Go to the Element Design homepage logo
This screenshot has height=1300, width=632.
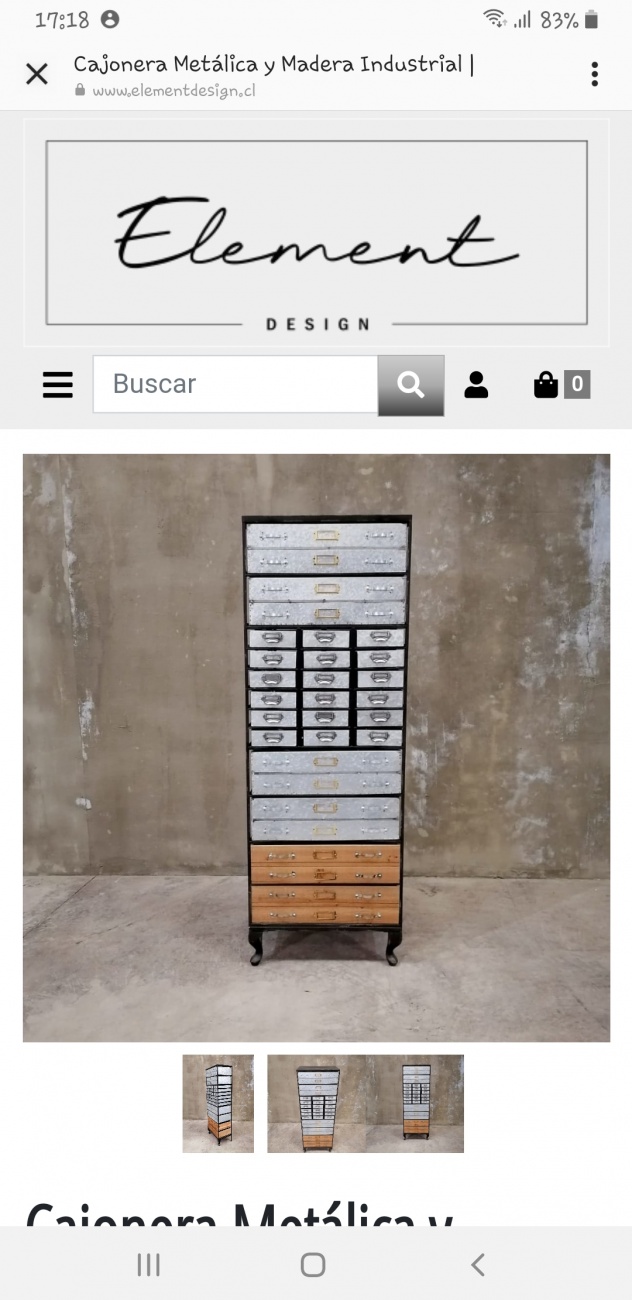pos(316,233)
